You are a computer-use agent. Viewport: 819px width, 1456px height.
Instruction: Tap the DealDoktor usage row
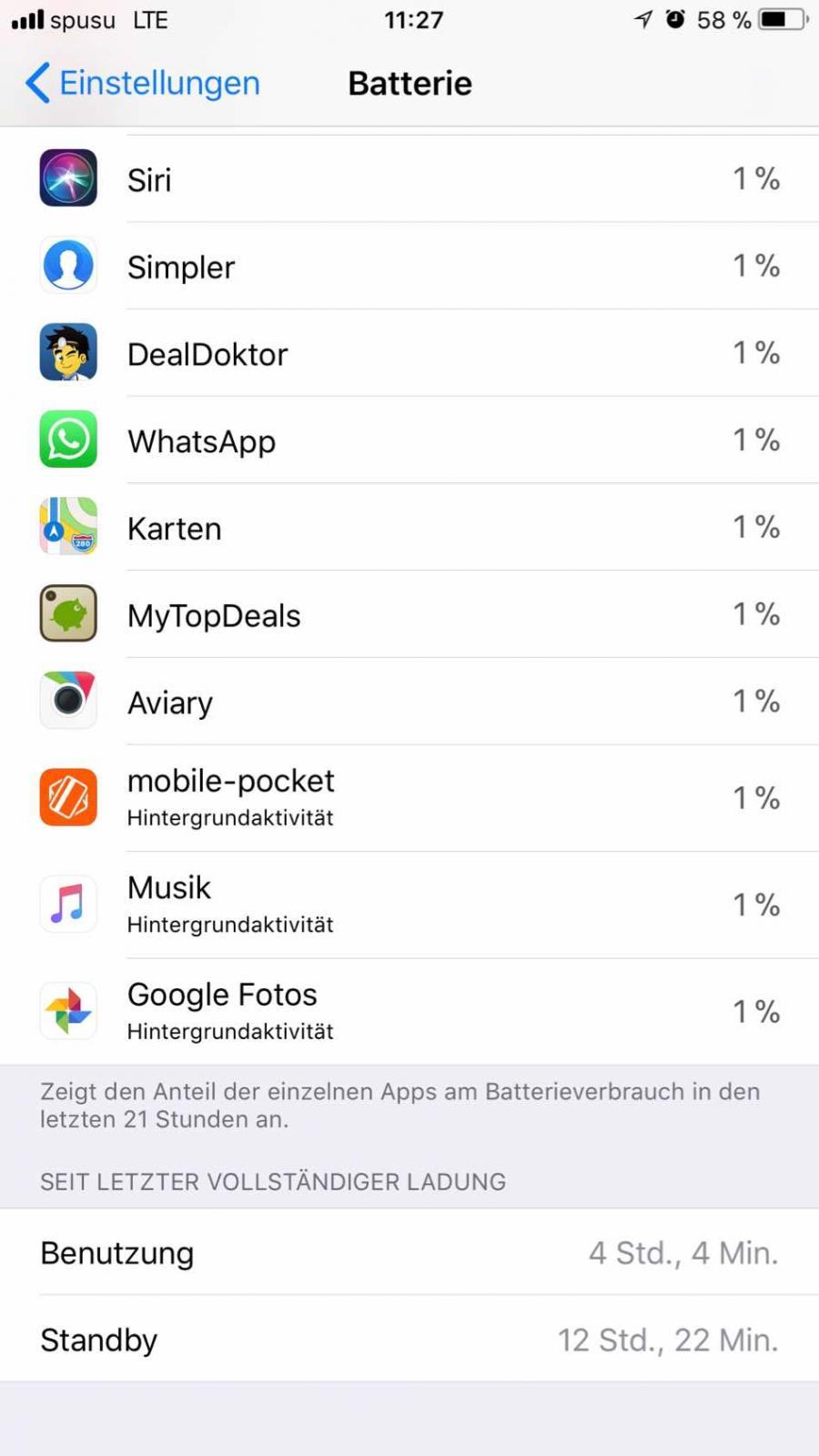click(409, 354)
